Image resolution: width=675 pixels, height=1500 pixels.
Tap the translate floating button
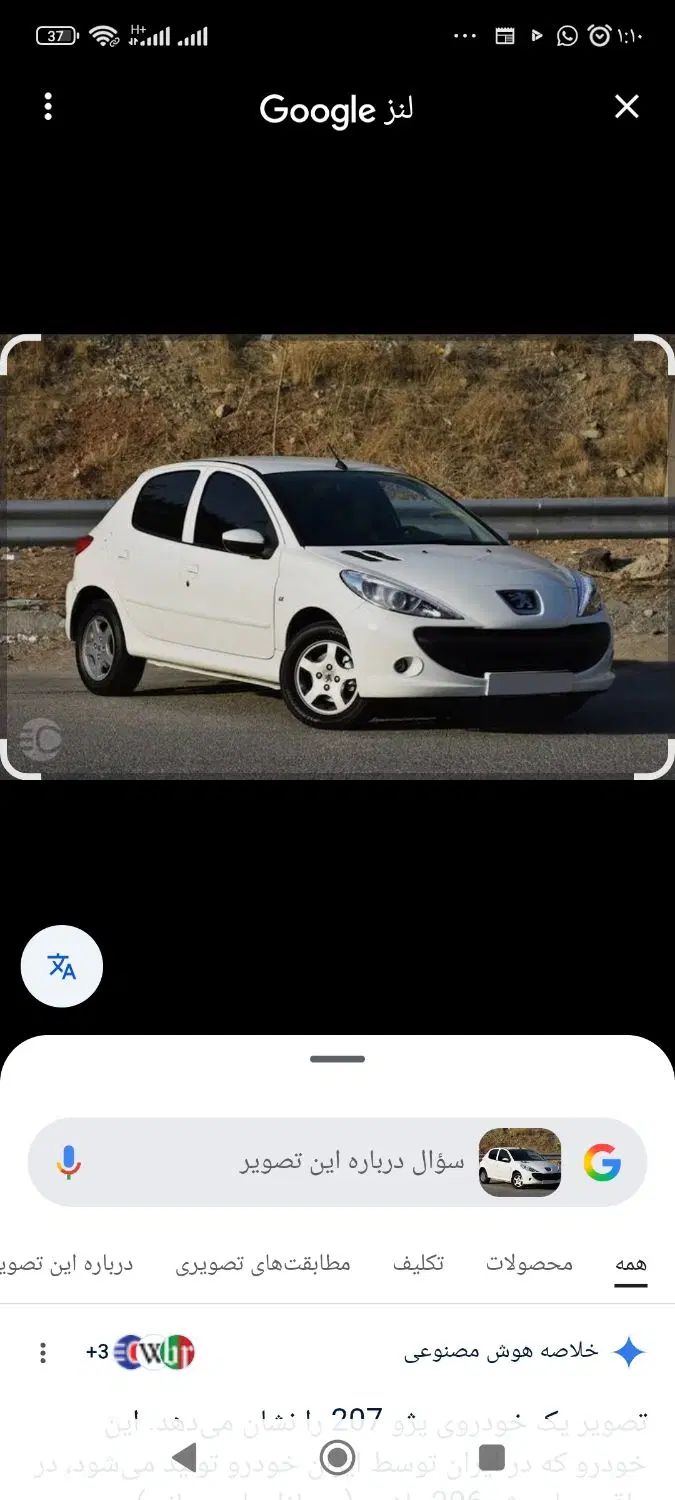coord(62,966)
